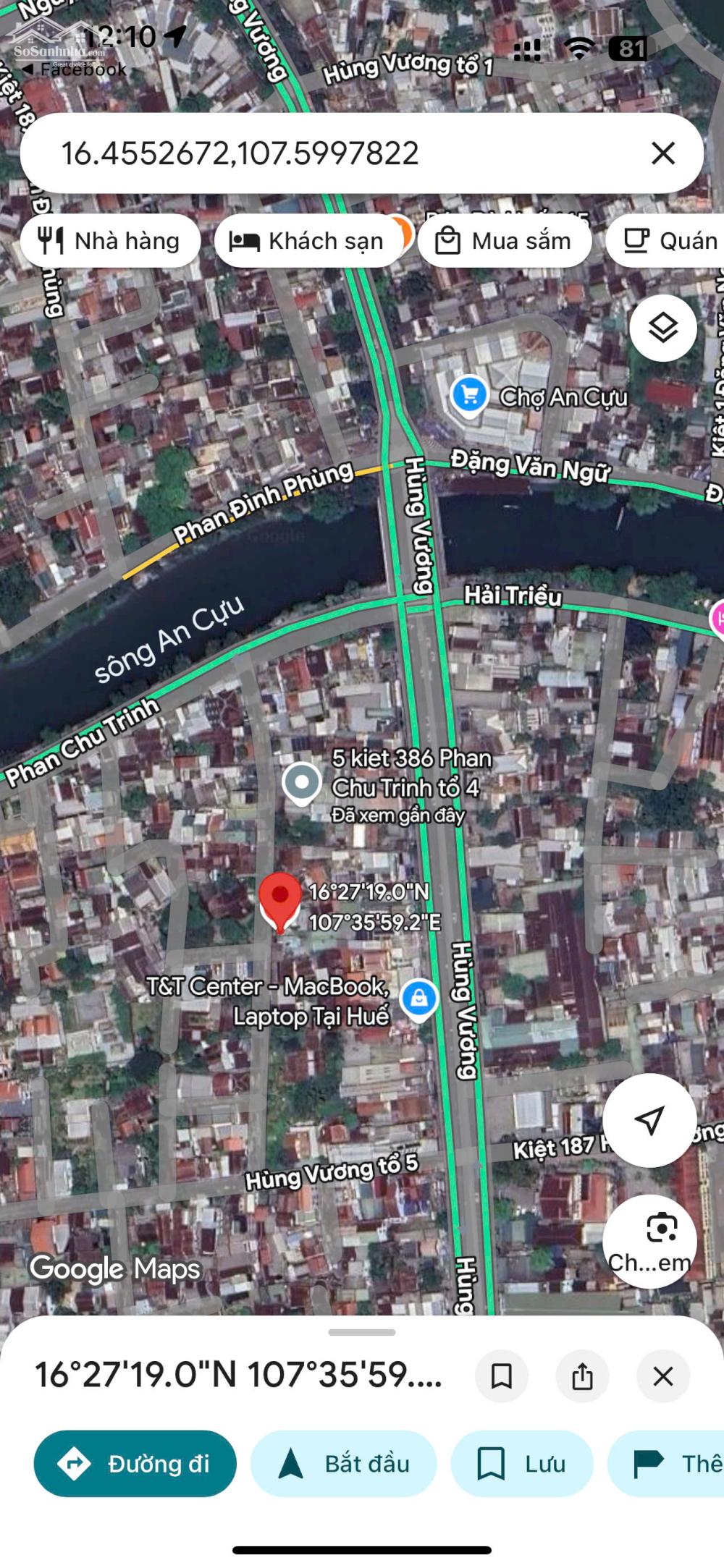Open the 5 kiet 386 Phan Chu Trinh pin
Screen dimensions: 724x1568
(302, 783)
